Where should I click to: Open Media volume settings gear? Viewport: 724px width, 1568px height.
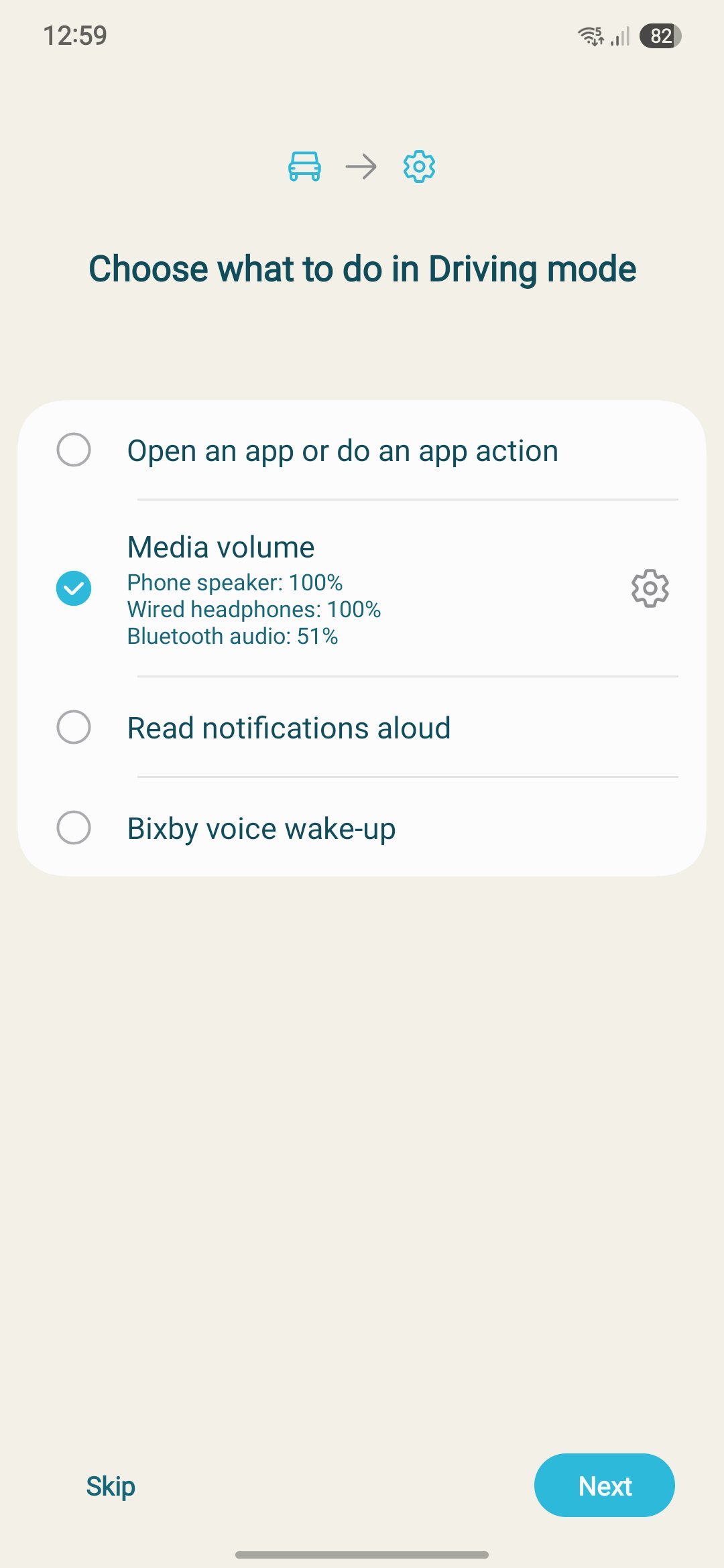(x=650, y=588)
